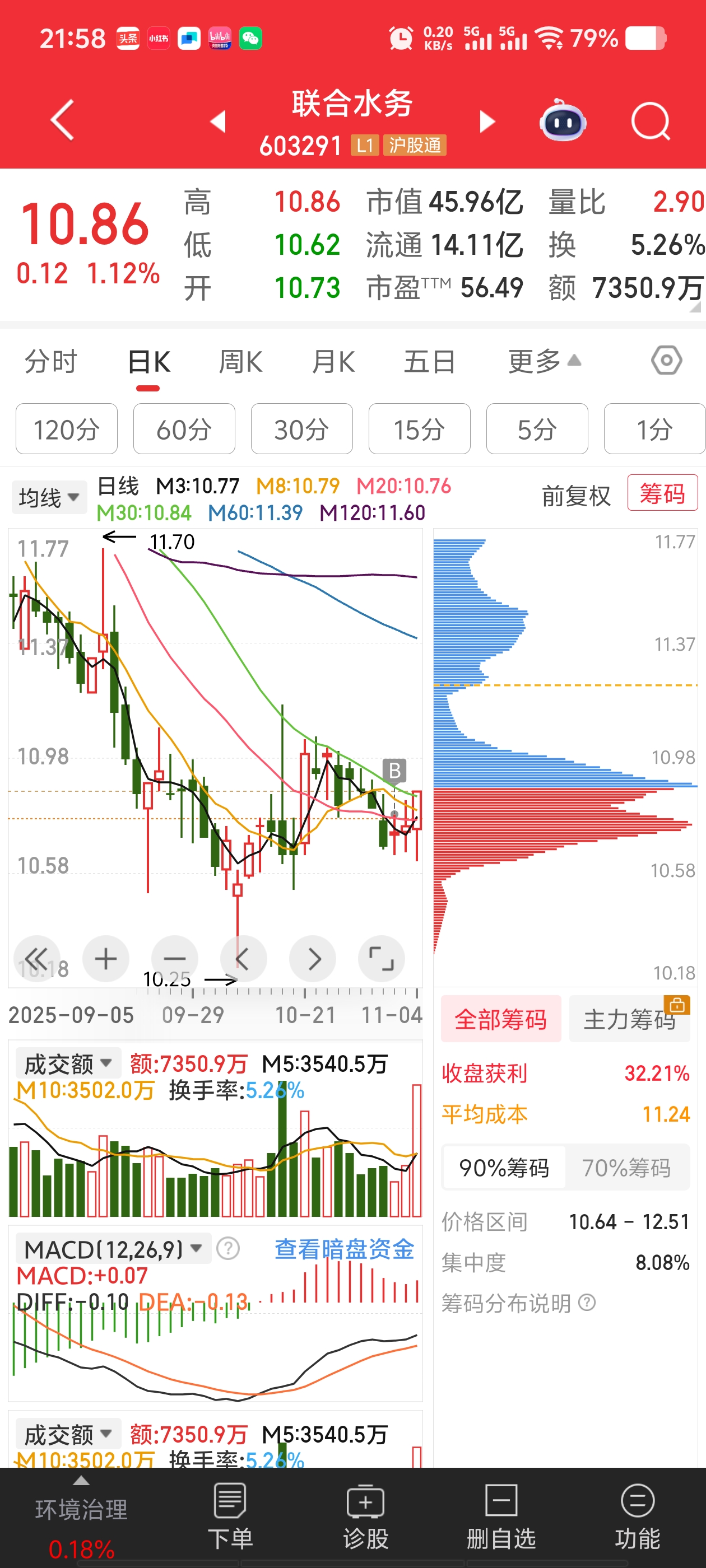Select the 70%筹码 concentration option
Image resolution: width=706 pixels, height=1568 pixels.
[628, 1168]
